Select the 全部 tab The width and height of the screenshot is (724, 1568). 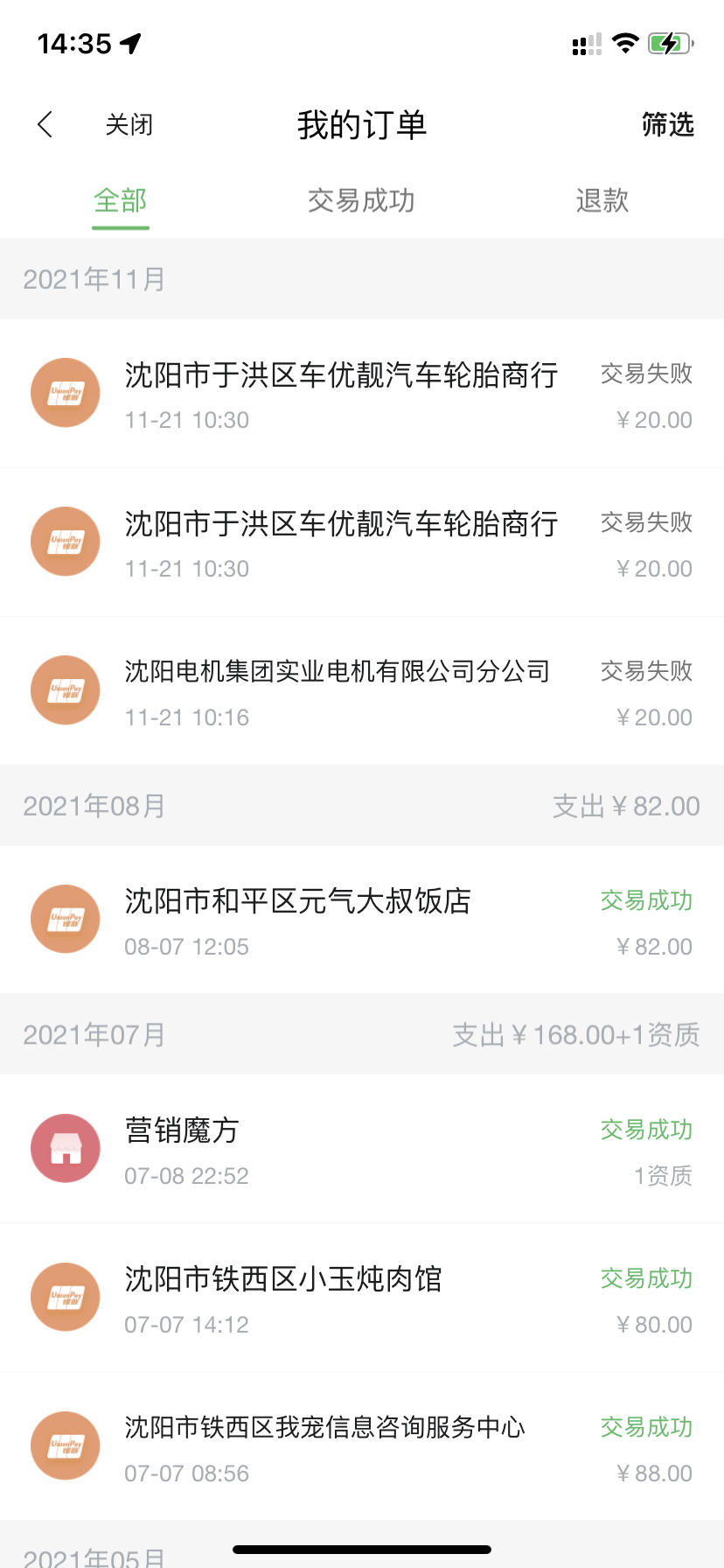(121, 200)
